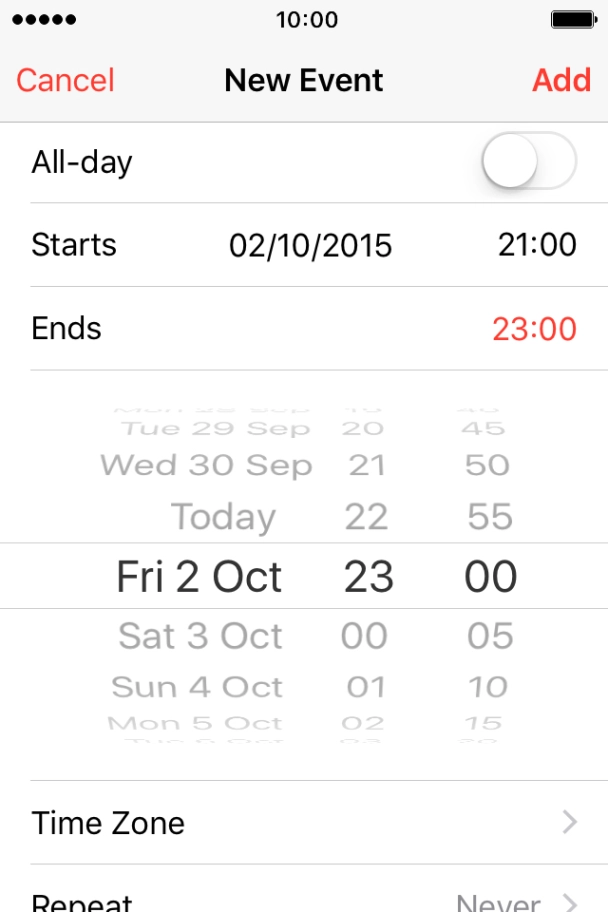Pick minute 05 in the minute wheel
608x912 pixels.
click(490, 636)
